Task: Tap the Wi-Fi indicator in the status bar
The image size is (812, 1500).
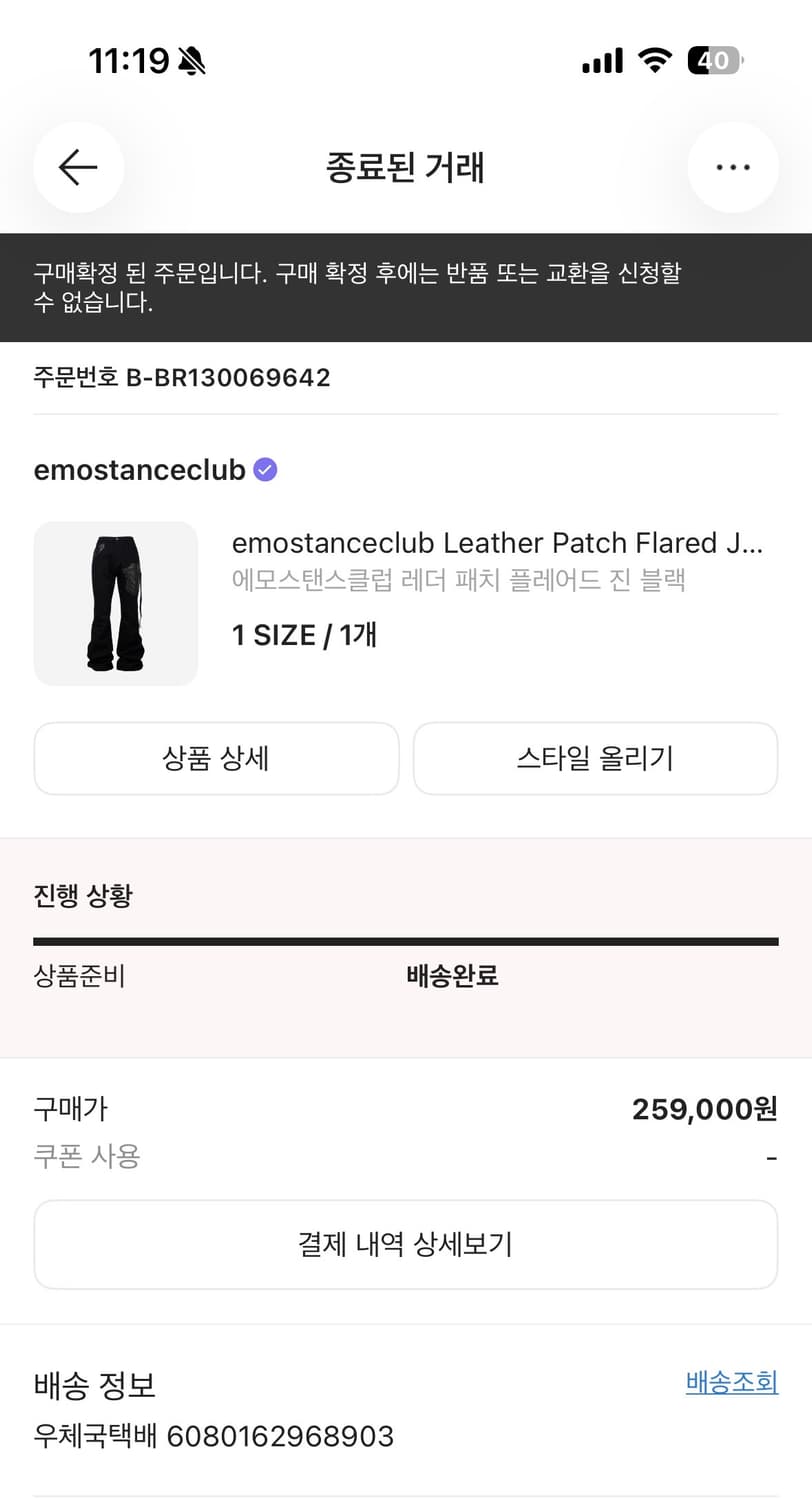Action: (x=655, y=60)
